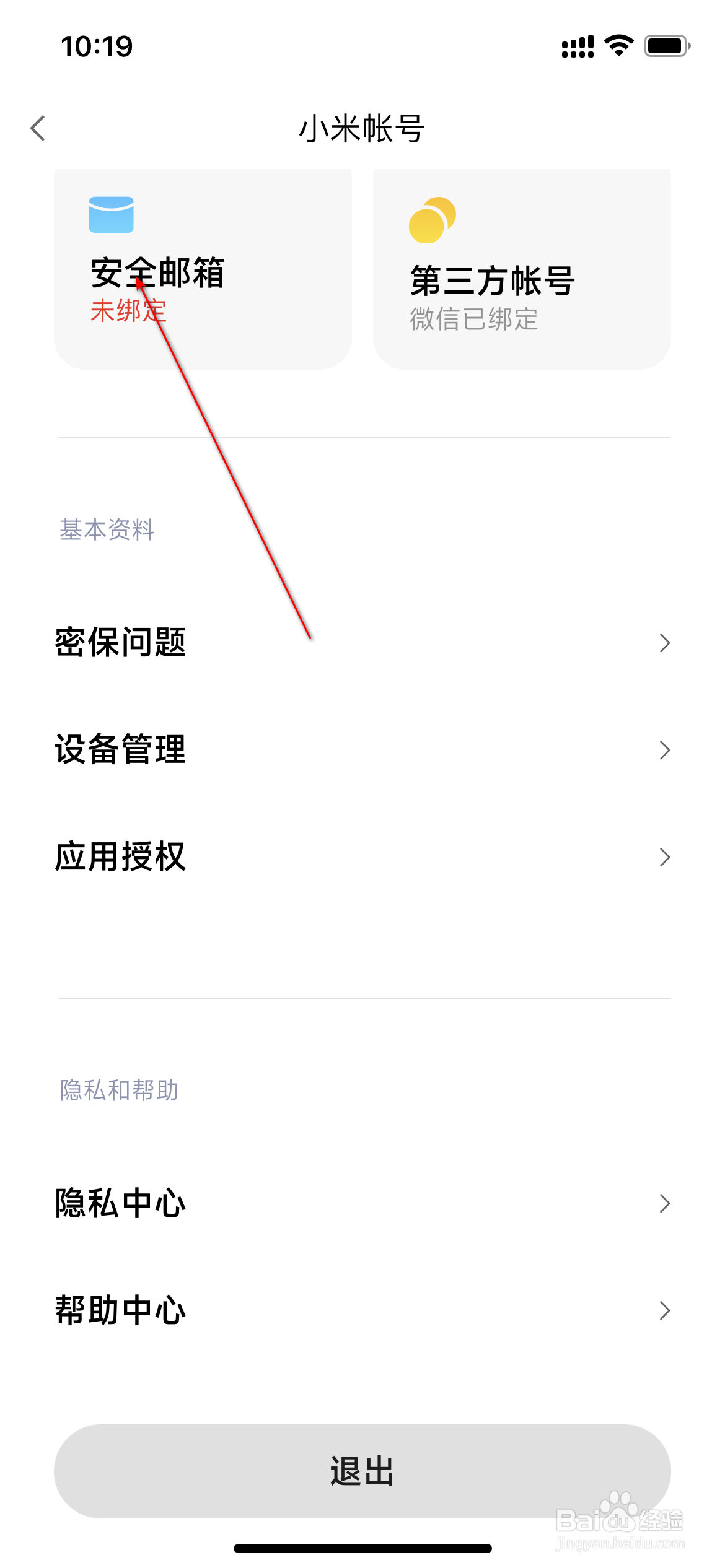Go back using the left arrow
The image size is (725, 1568).
pyautogui.click(x=38, y=126)
